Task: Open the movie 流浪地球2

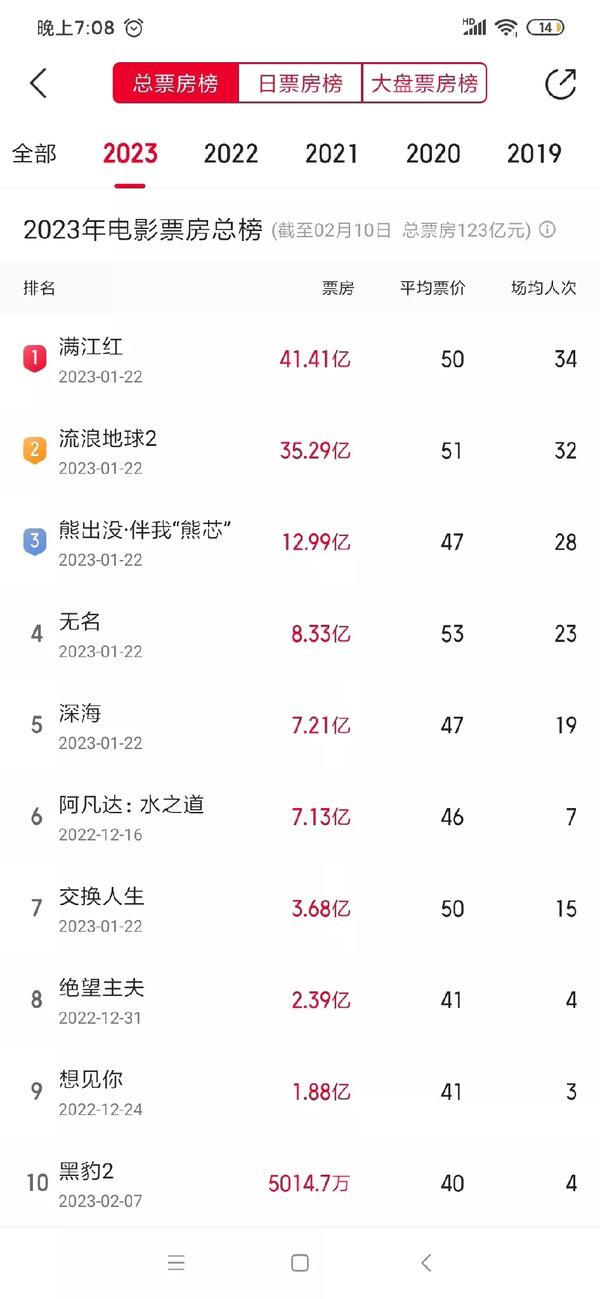Action: pos(300,451)
